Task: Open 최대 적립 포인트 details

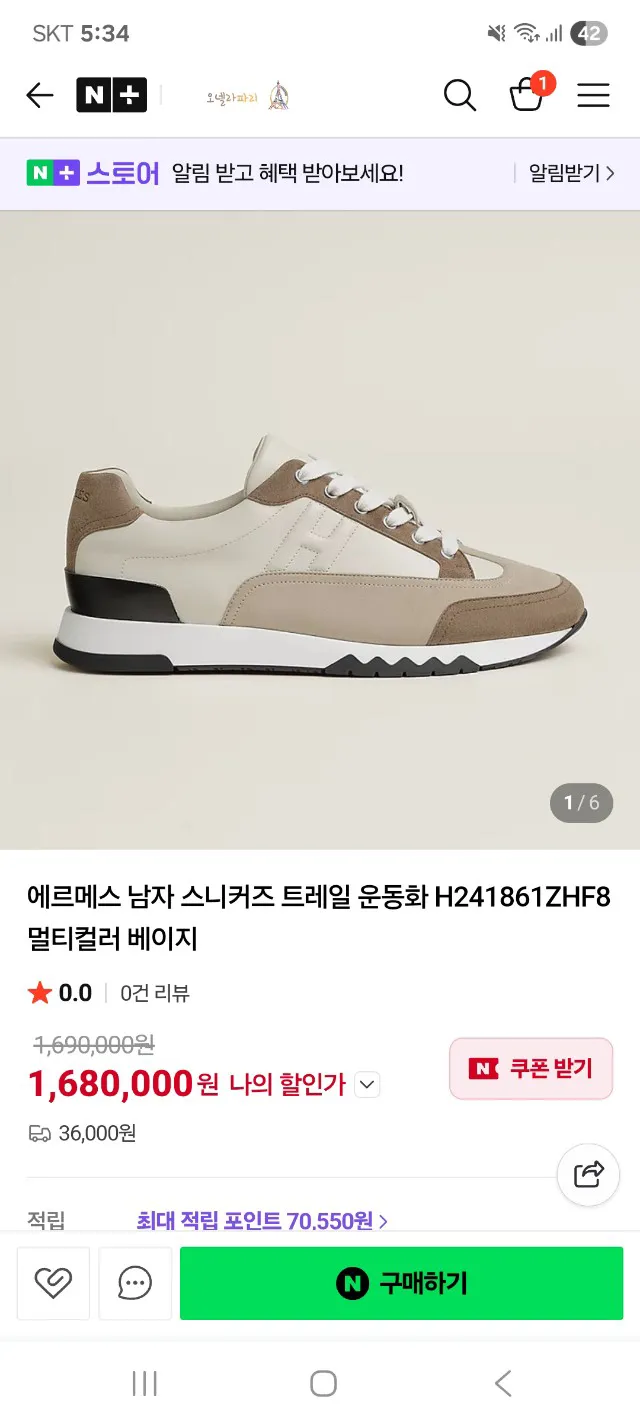Action: tap(262, 1221)
